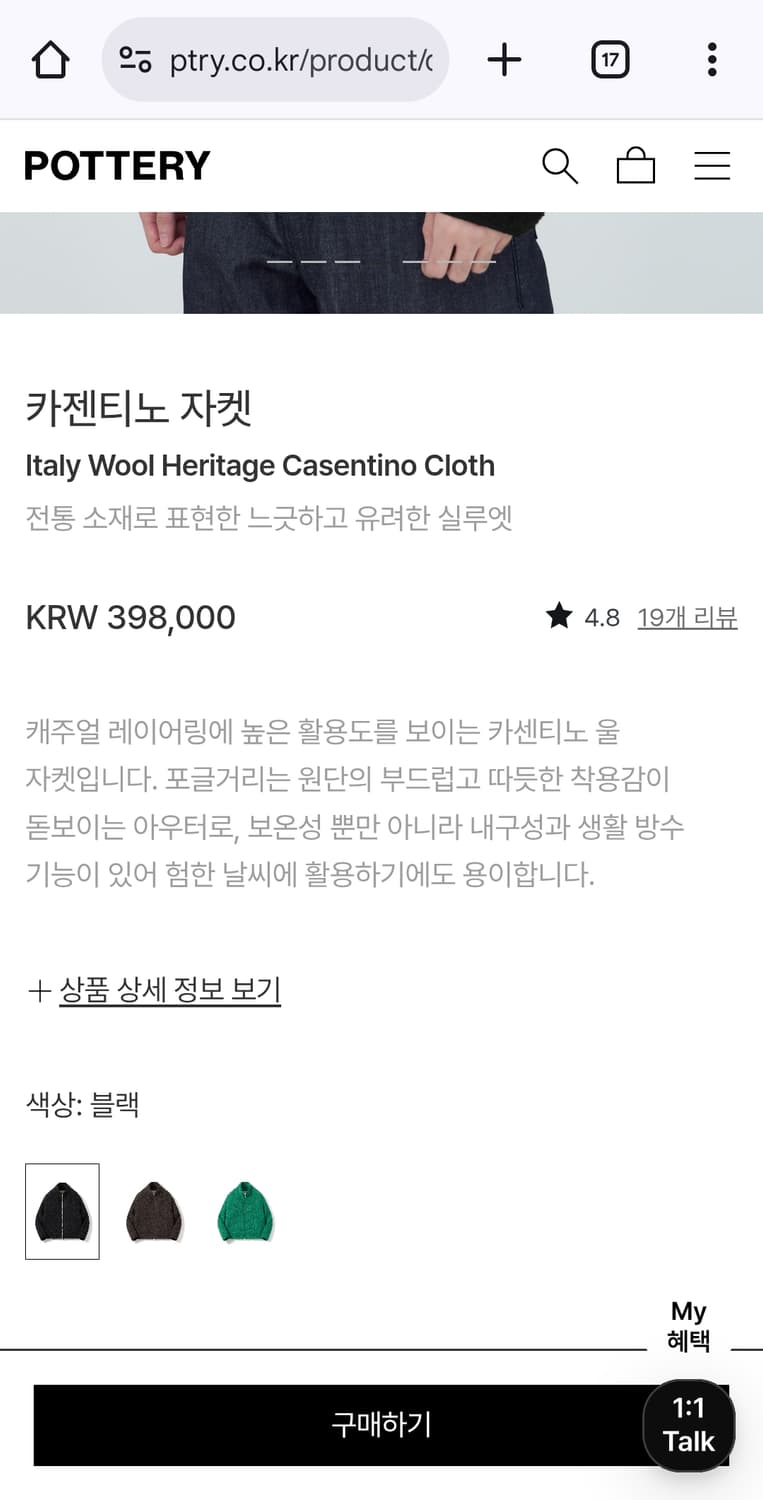
Task: Open the search on POTTERY site
Action: (561, 167)
